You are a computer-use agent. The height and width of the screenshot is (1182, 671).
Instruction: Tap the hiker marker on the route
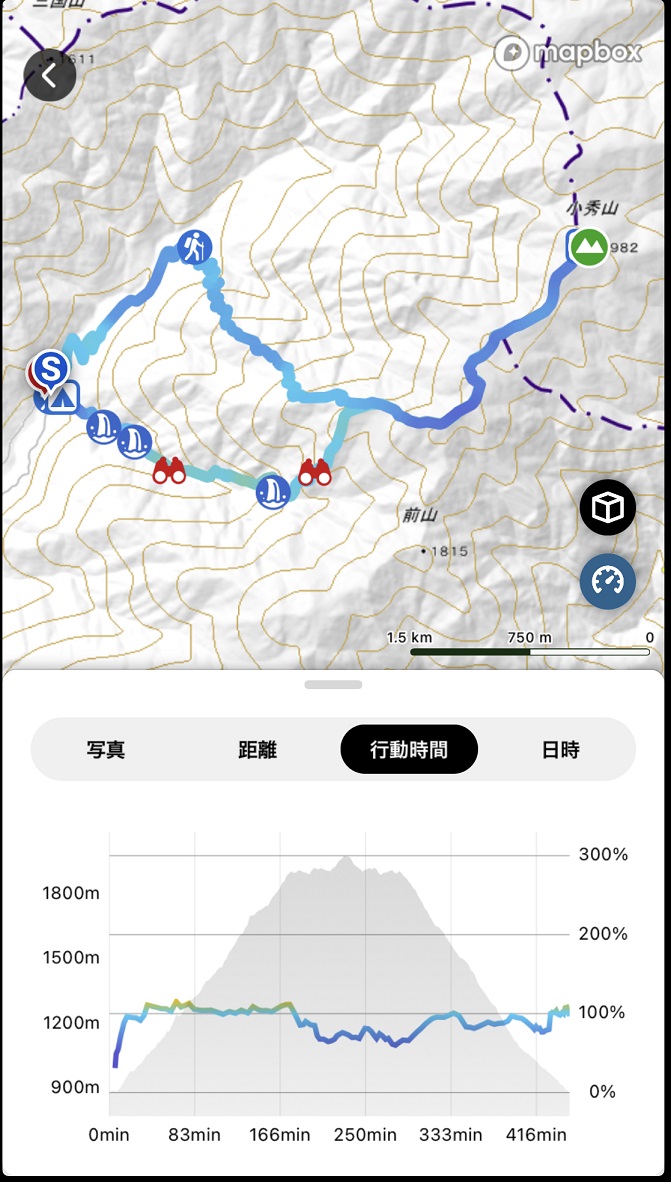tap(195, 246)
